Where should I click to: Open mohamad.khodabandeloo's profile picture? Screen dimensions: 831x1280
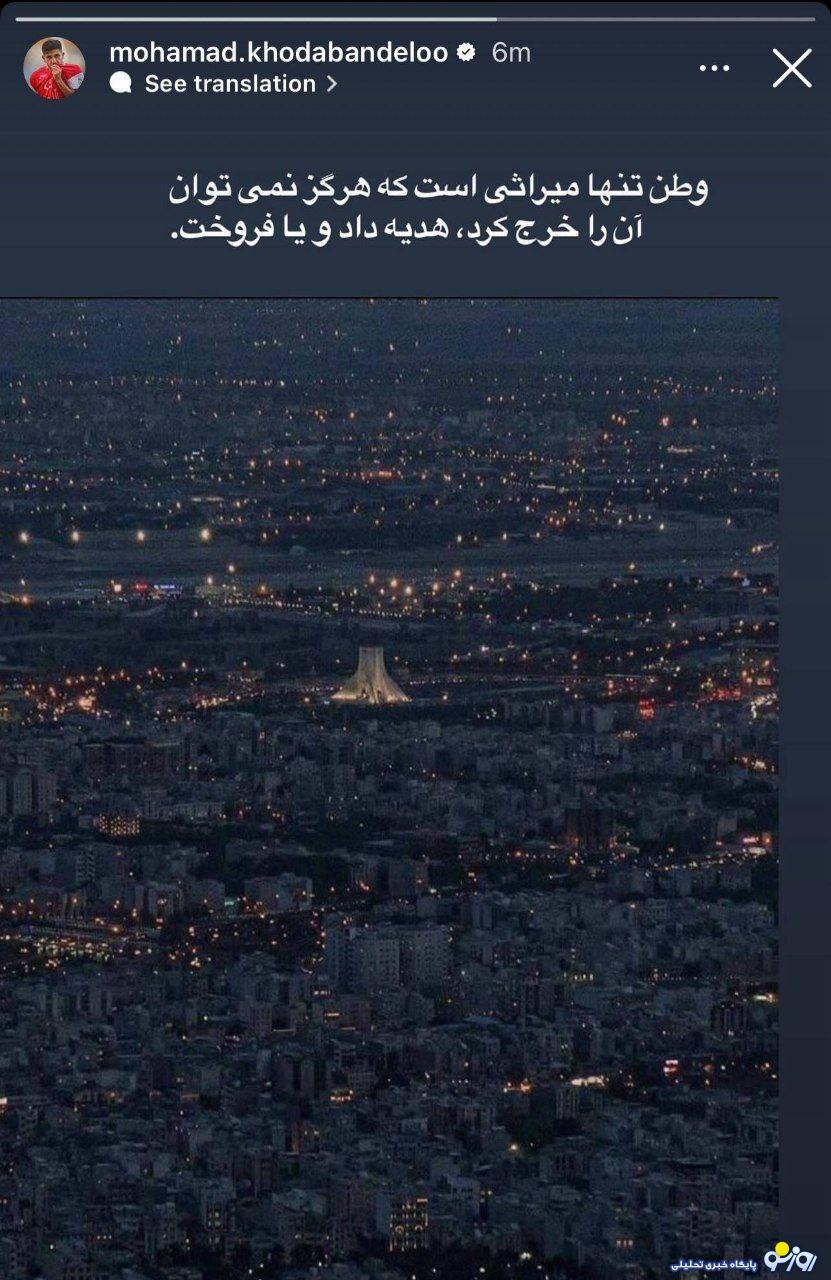coord(54,68)
